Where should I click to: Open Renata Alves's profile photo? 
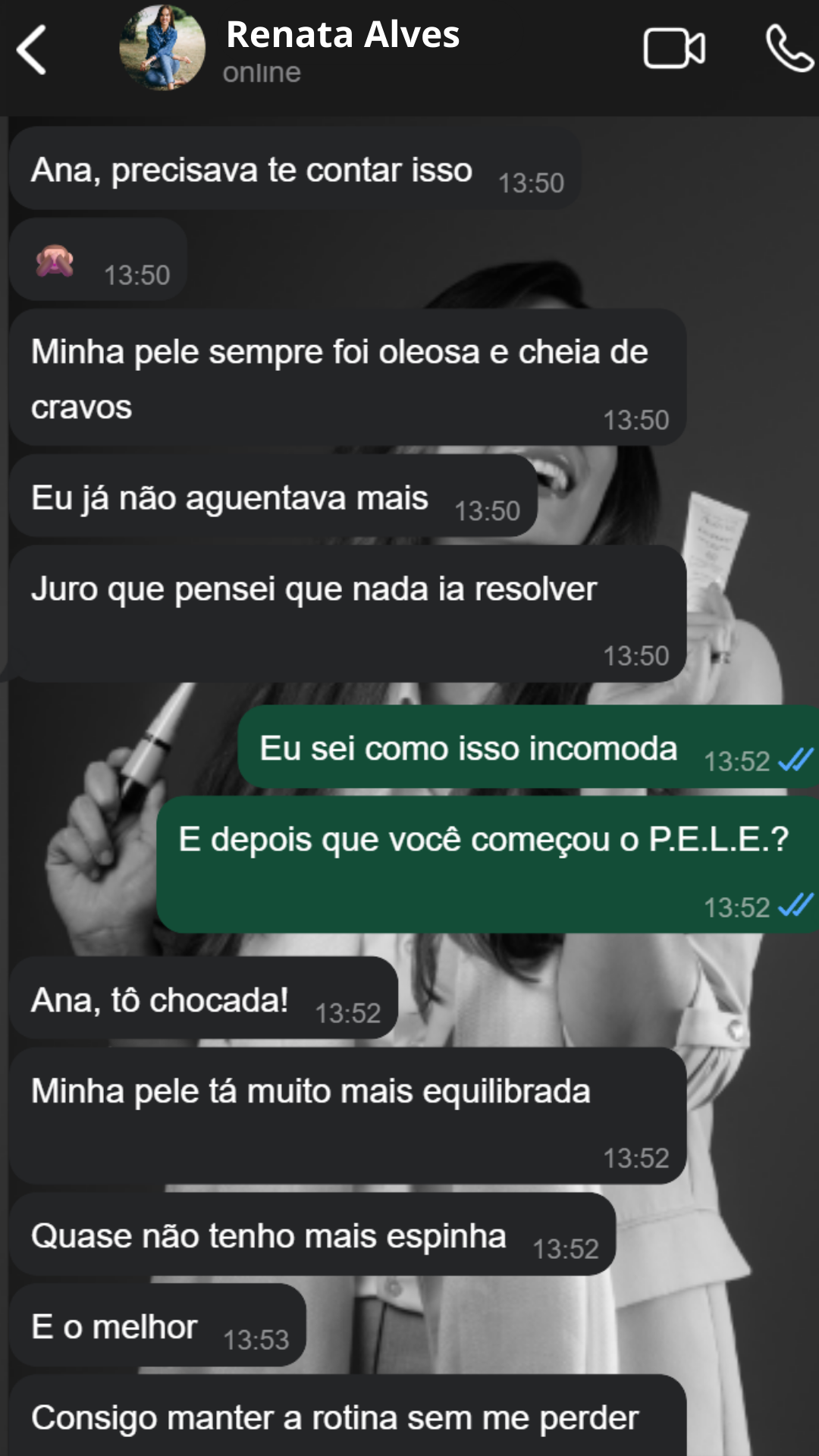click(162, 49)
